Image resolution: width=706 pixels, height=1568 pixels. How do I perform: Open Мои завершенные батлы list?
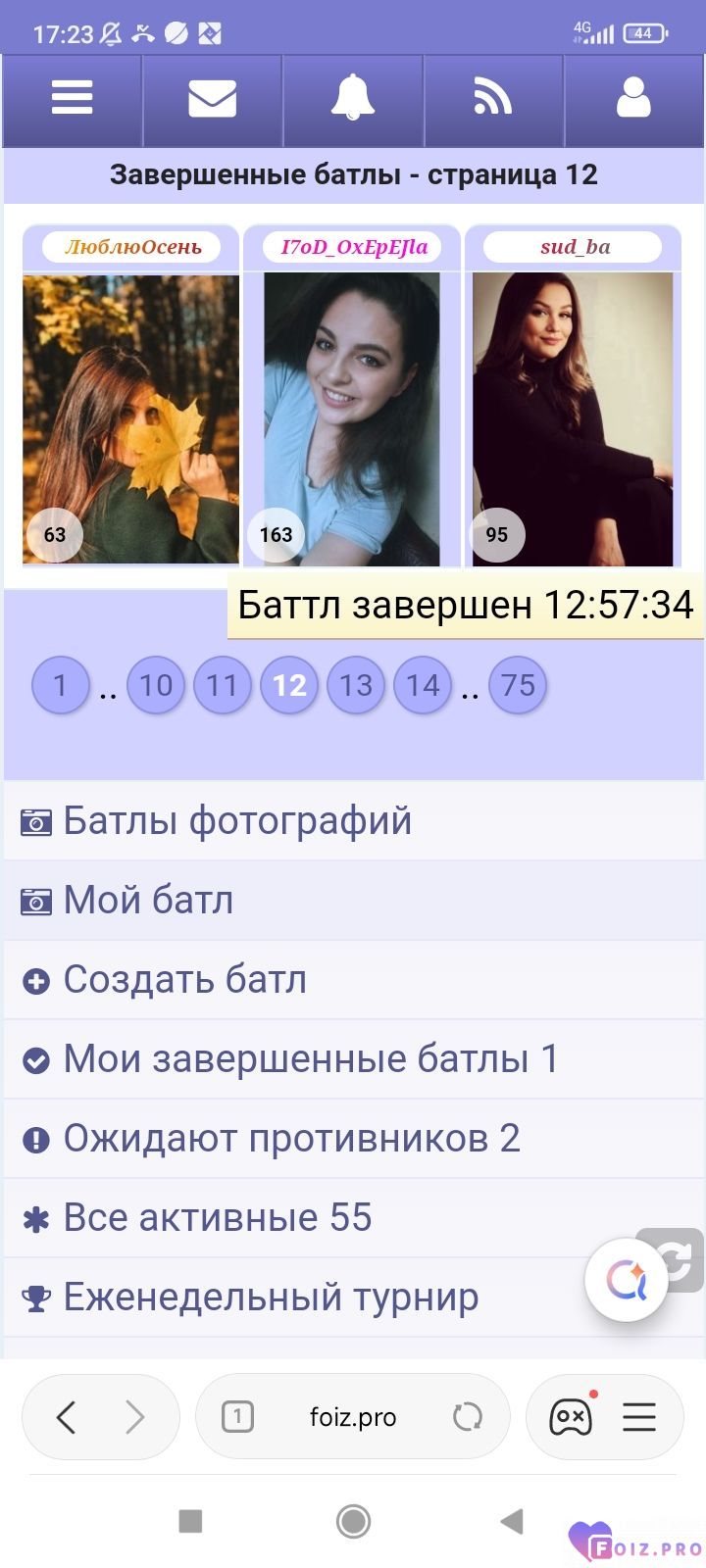(310, 1059)
